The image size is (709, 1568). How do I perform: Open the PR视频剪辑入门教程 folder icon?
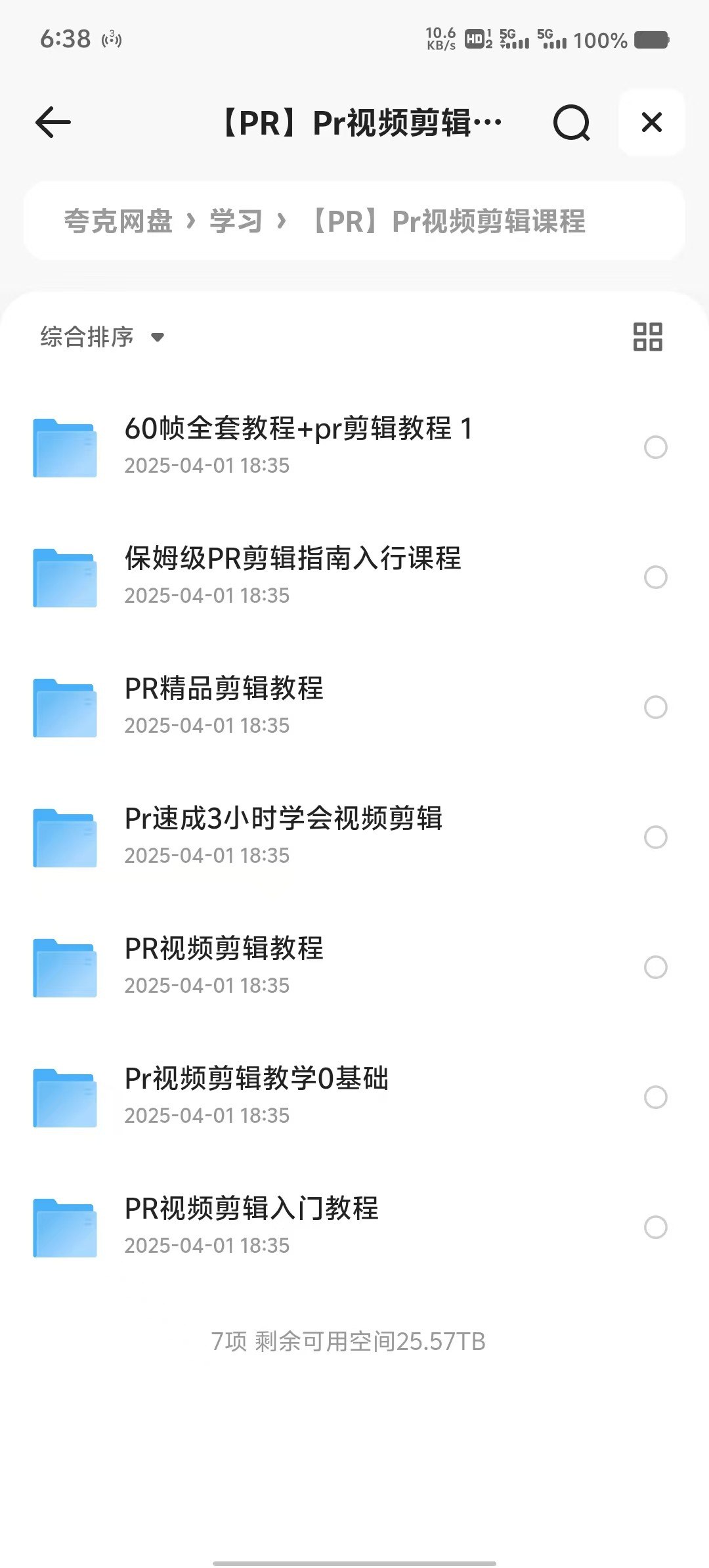(66, 1227)
